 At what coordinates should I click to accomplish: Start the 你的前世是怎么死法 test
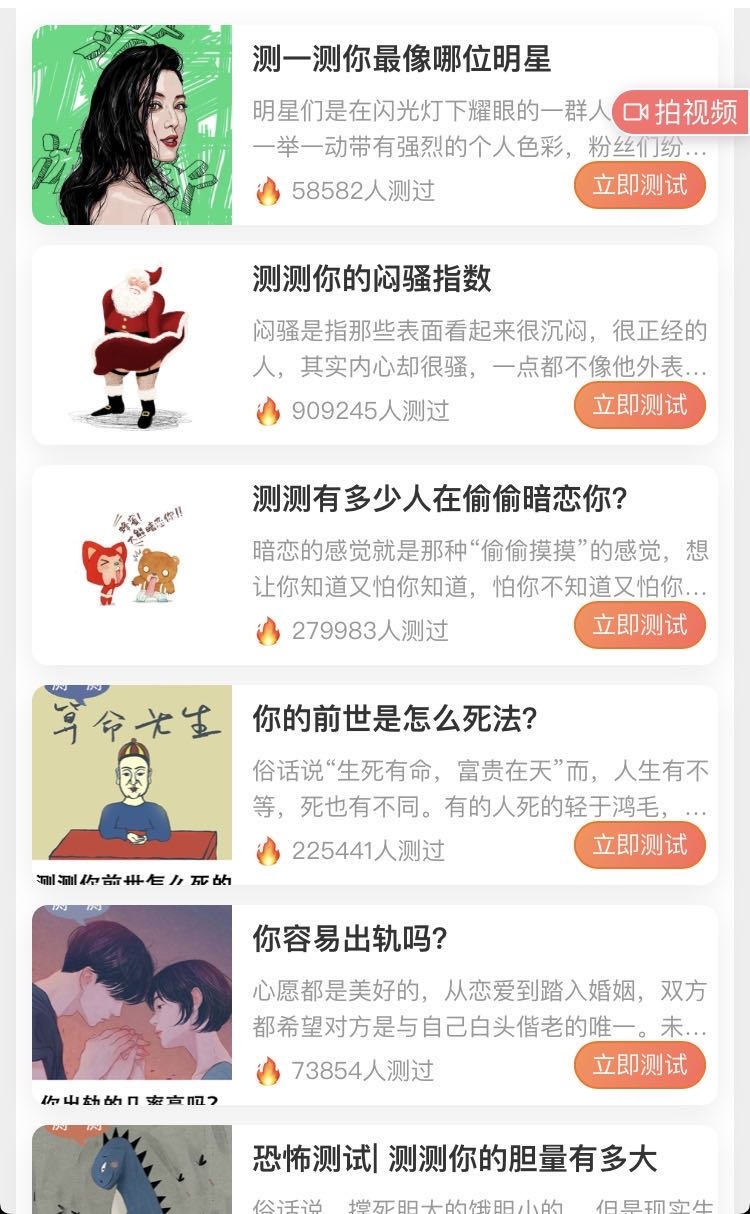pos(639,845)
